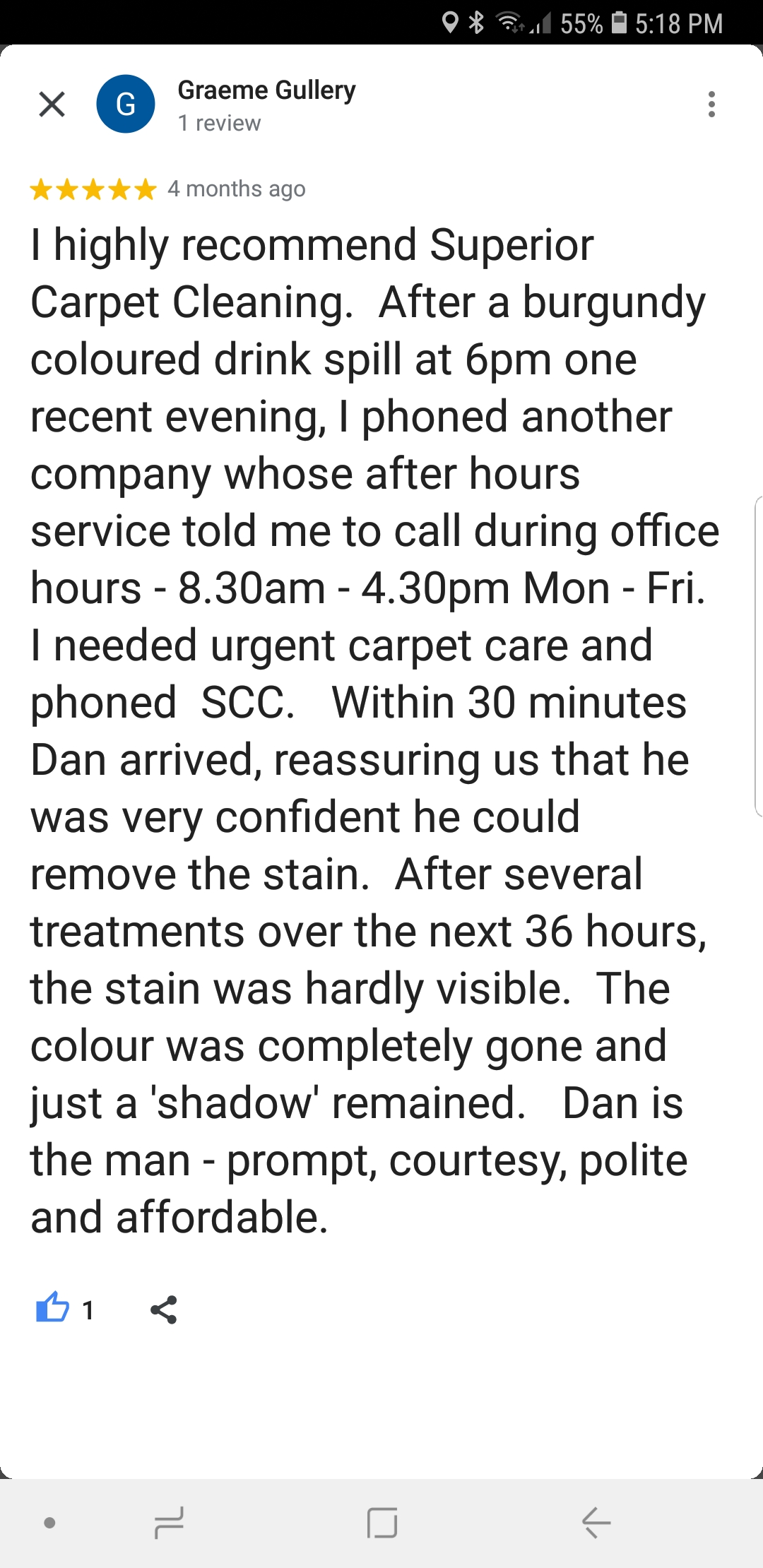Image resolution: width=763 pixels, height=1568 pixels.
Task: Open recent apps
Action: (169, 1522)
